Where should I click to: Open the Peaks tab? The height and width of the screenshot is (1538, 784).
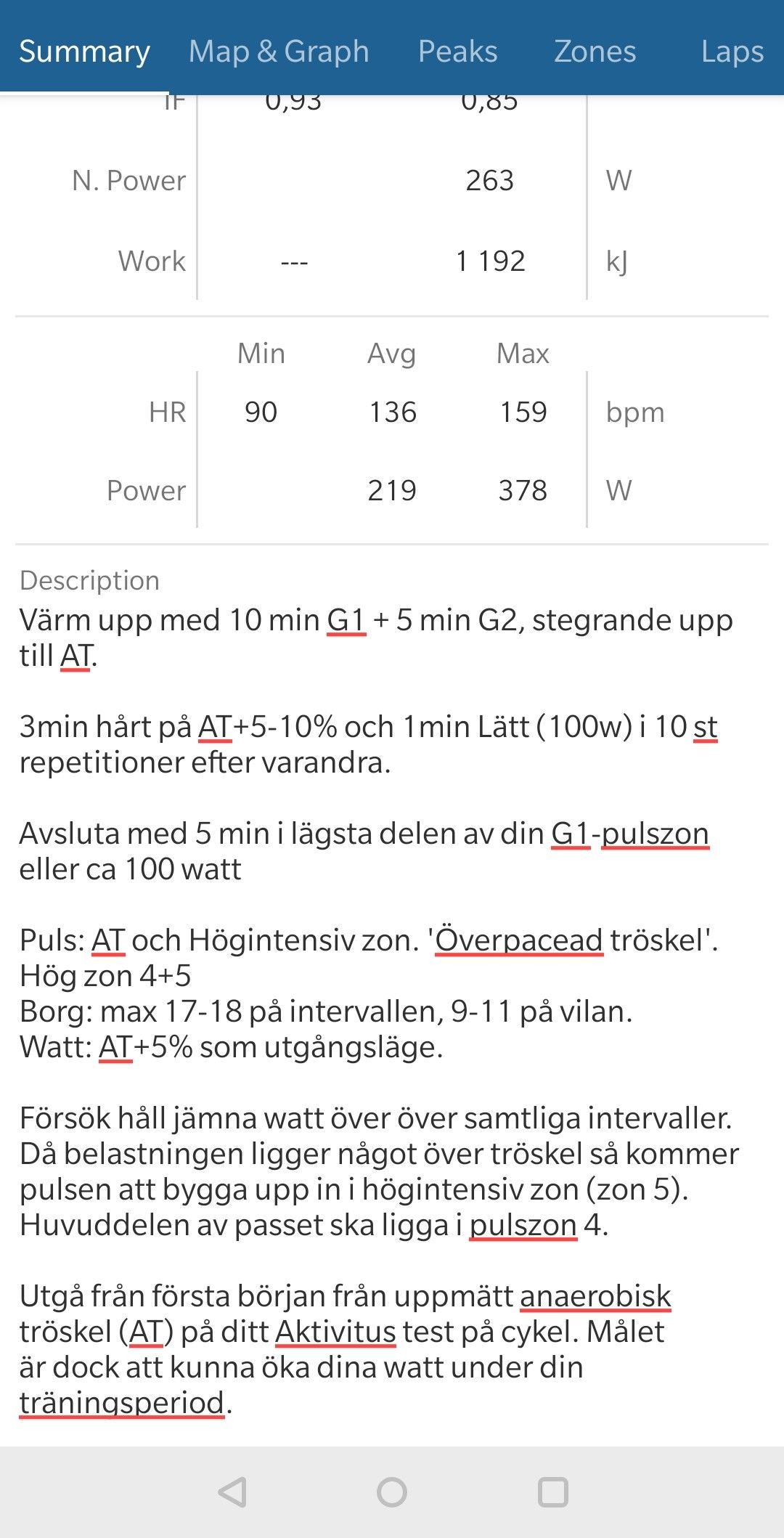coord(457,51)
